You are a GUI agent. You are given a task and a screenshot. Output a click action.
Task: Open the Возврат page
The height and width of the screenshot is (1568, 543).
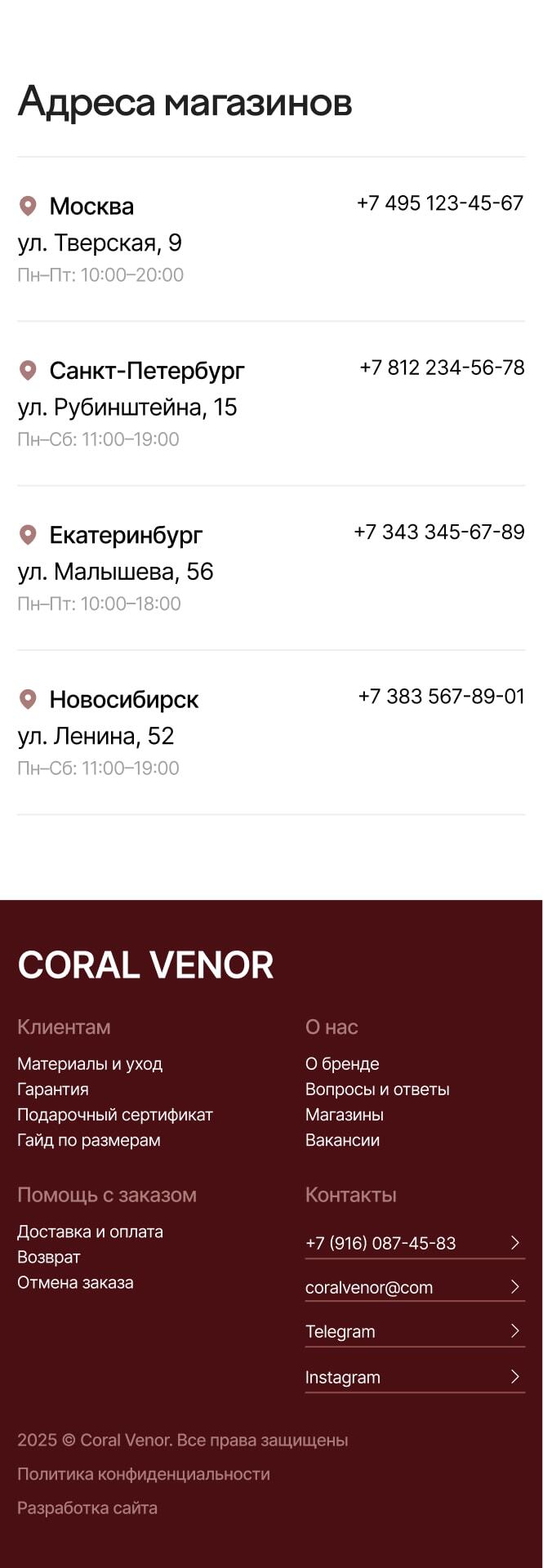coord(49,1256)
